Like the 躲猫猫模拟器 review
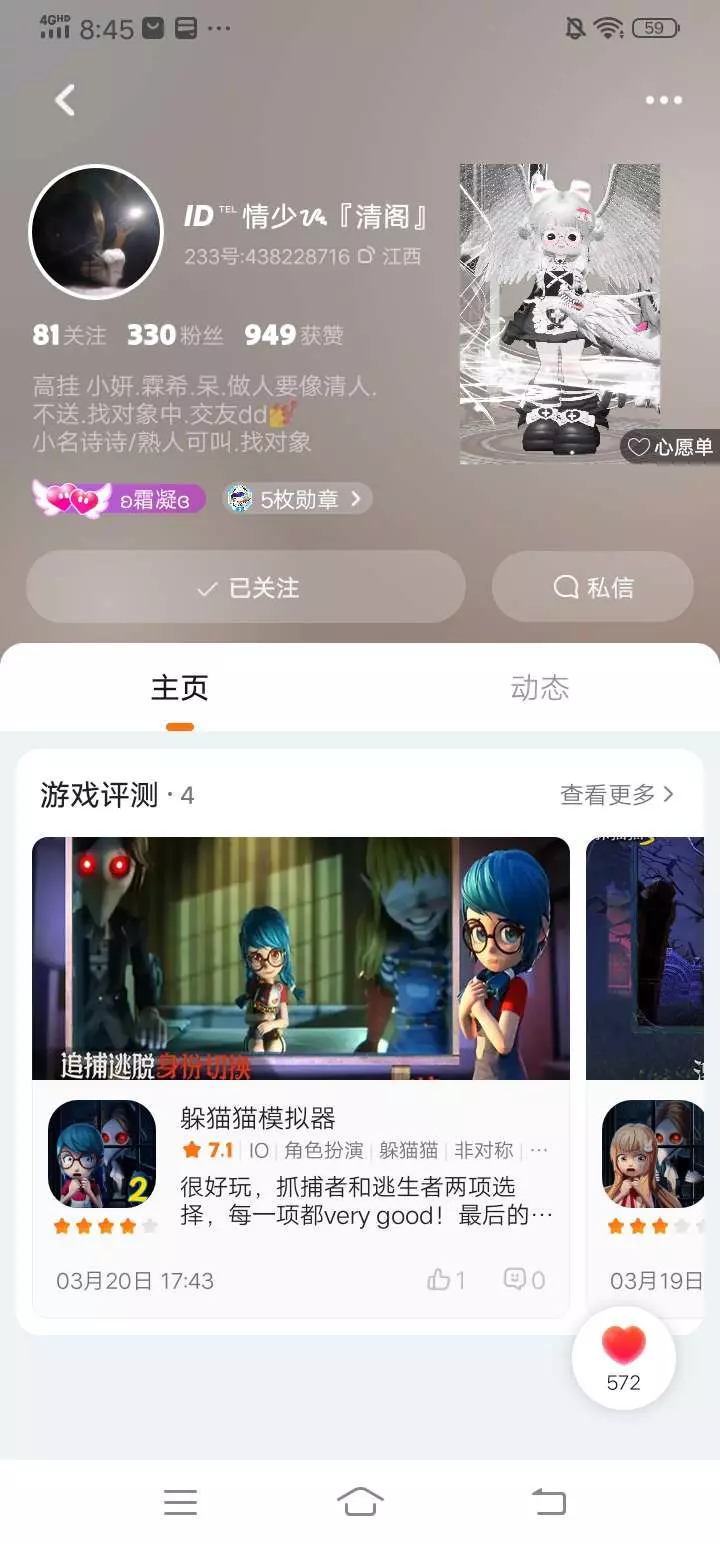Screen dimensions: 720x1544 [x=446, y=1279]
